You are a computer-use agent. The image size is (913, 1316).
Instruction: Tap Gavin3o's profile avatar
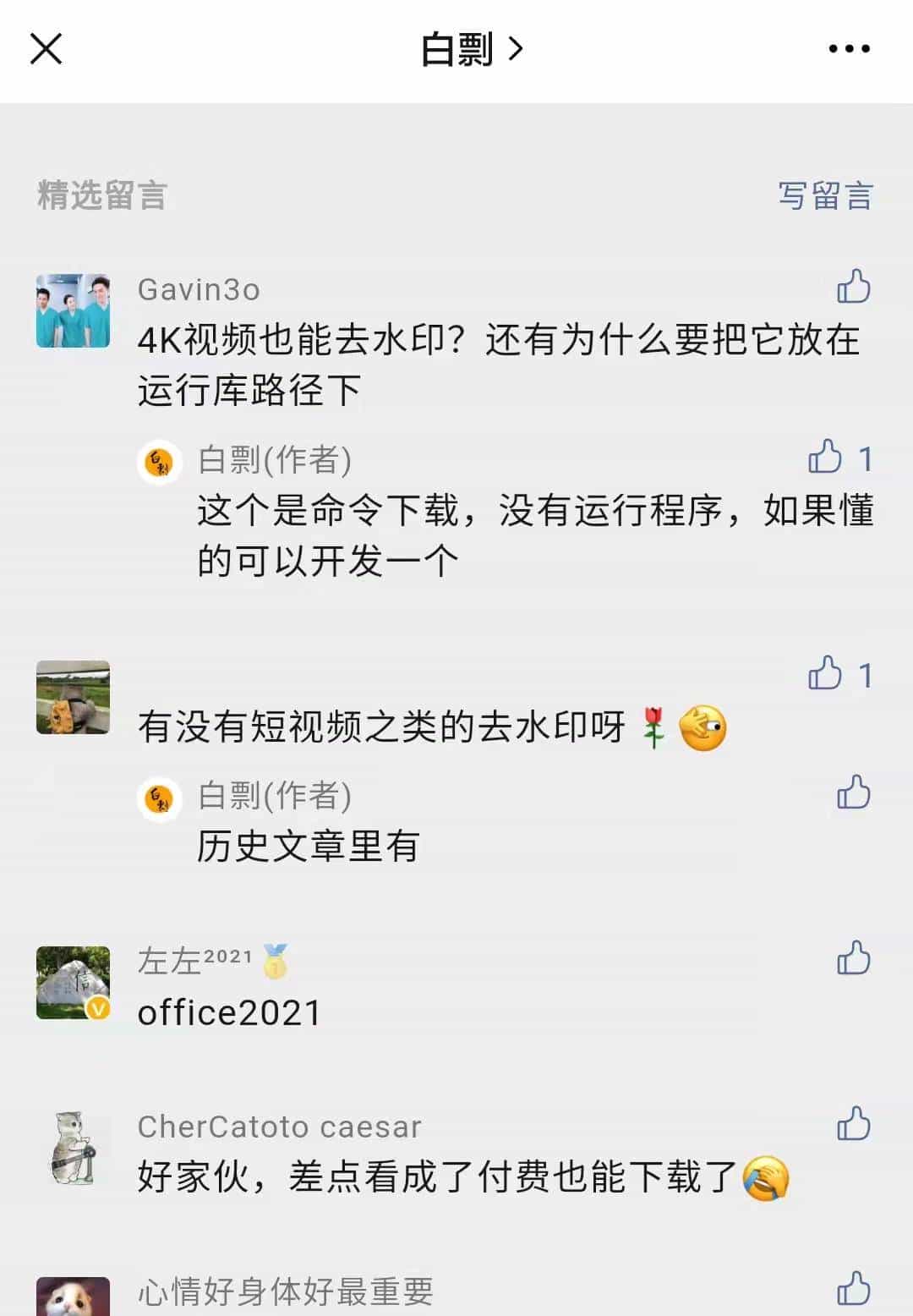pyautogui.click(x=73, y=310)
